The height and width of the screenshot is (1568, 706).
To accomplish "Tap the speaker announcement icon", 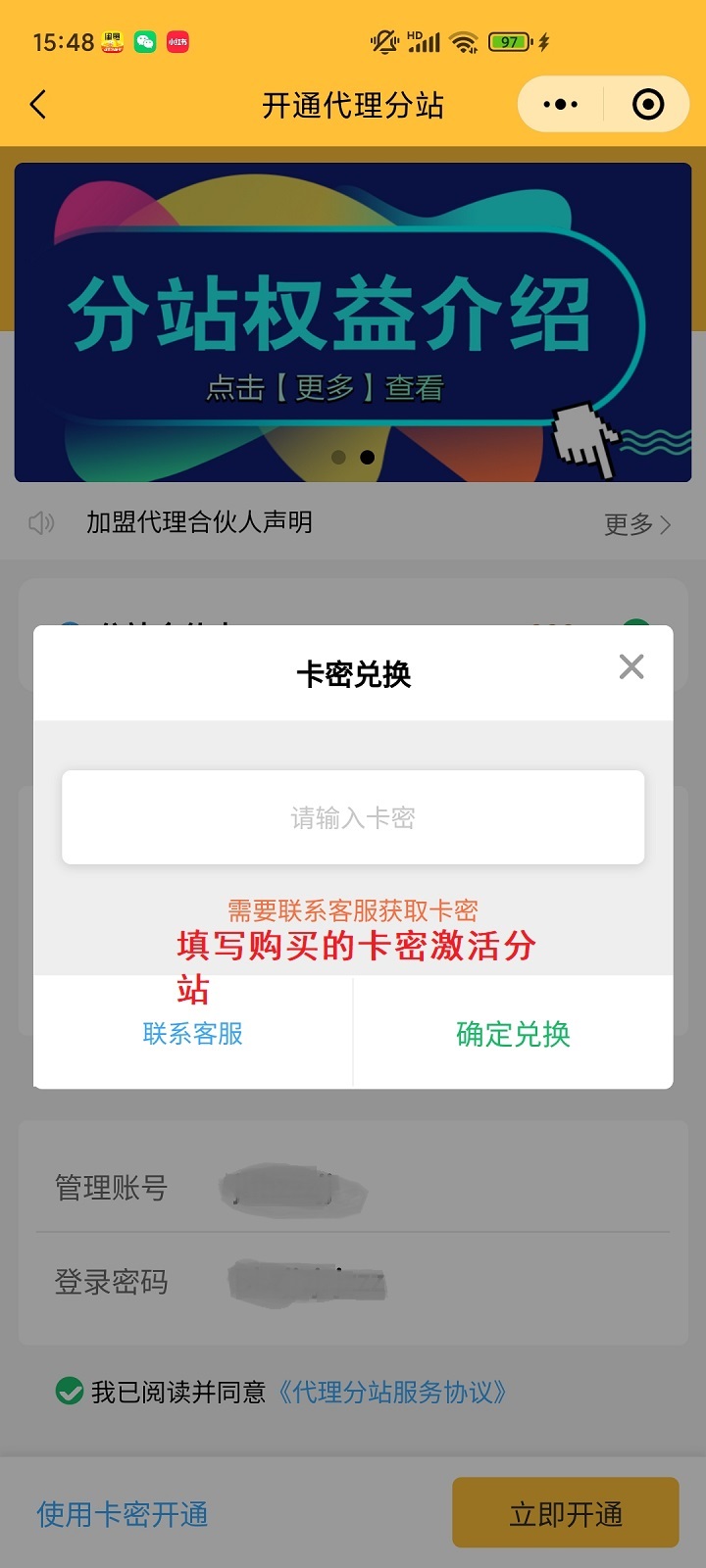I will point(39,522).
